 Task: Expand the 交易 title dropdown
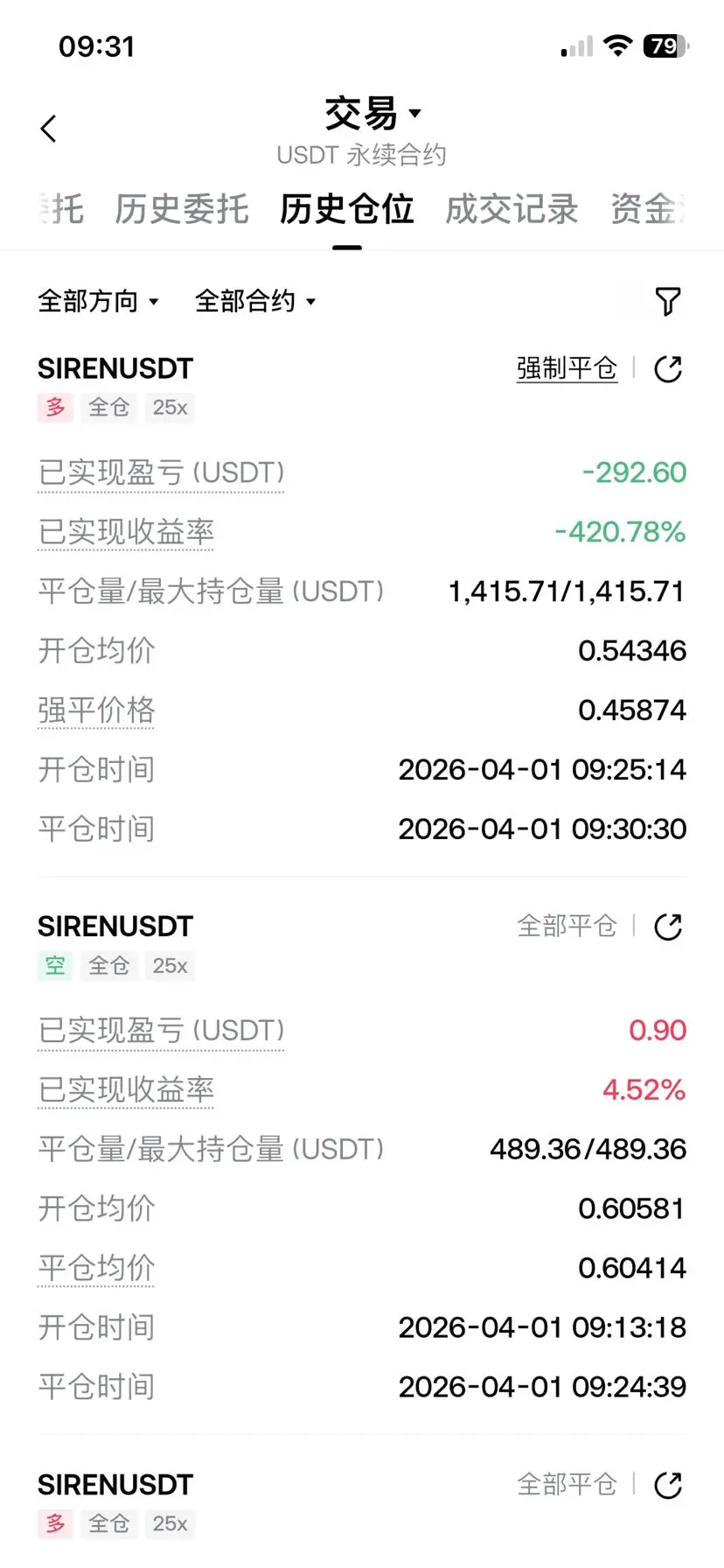pos(372,114)
